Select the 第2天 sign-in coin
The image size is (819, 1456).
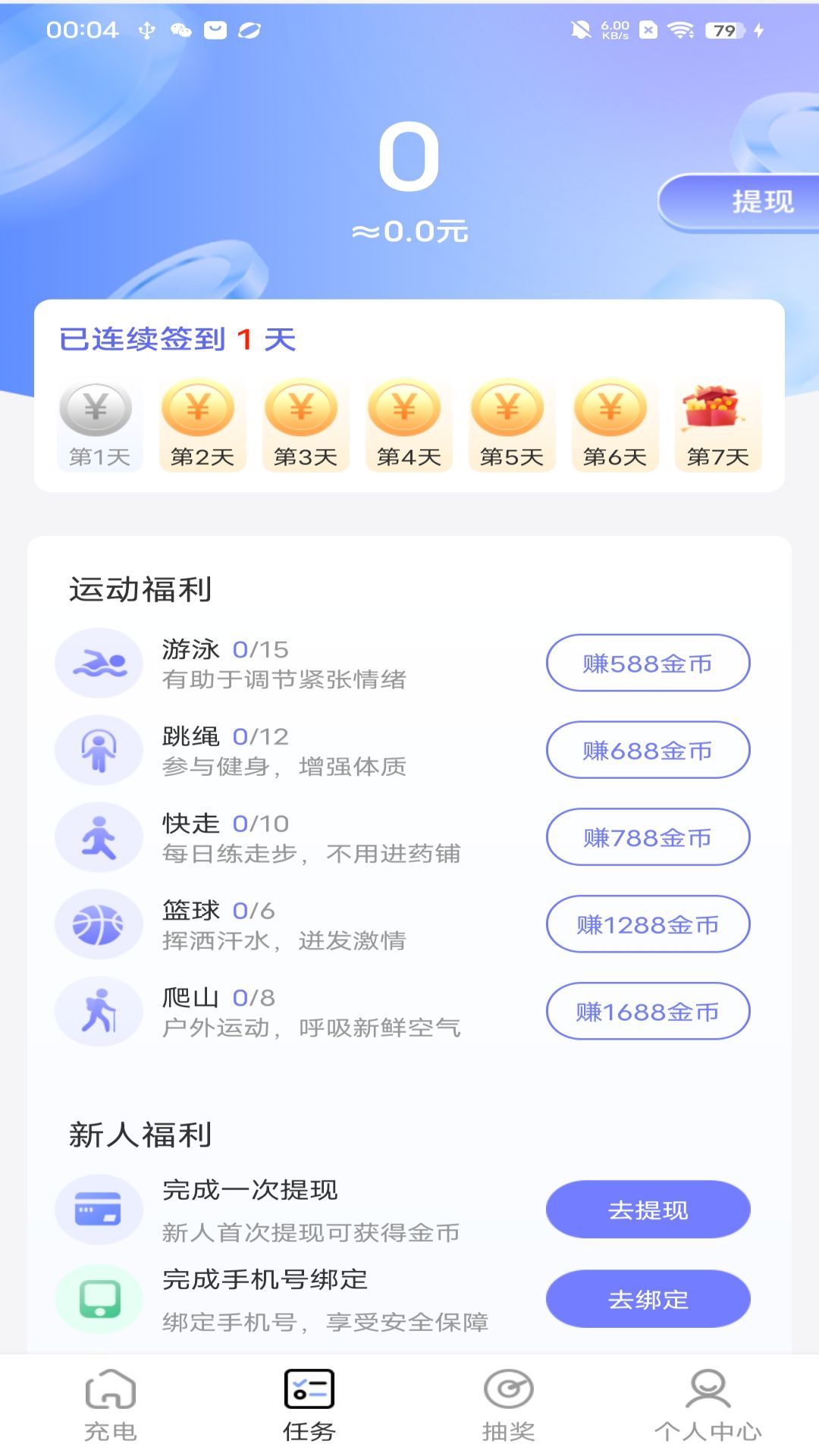202,425
